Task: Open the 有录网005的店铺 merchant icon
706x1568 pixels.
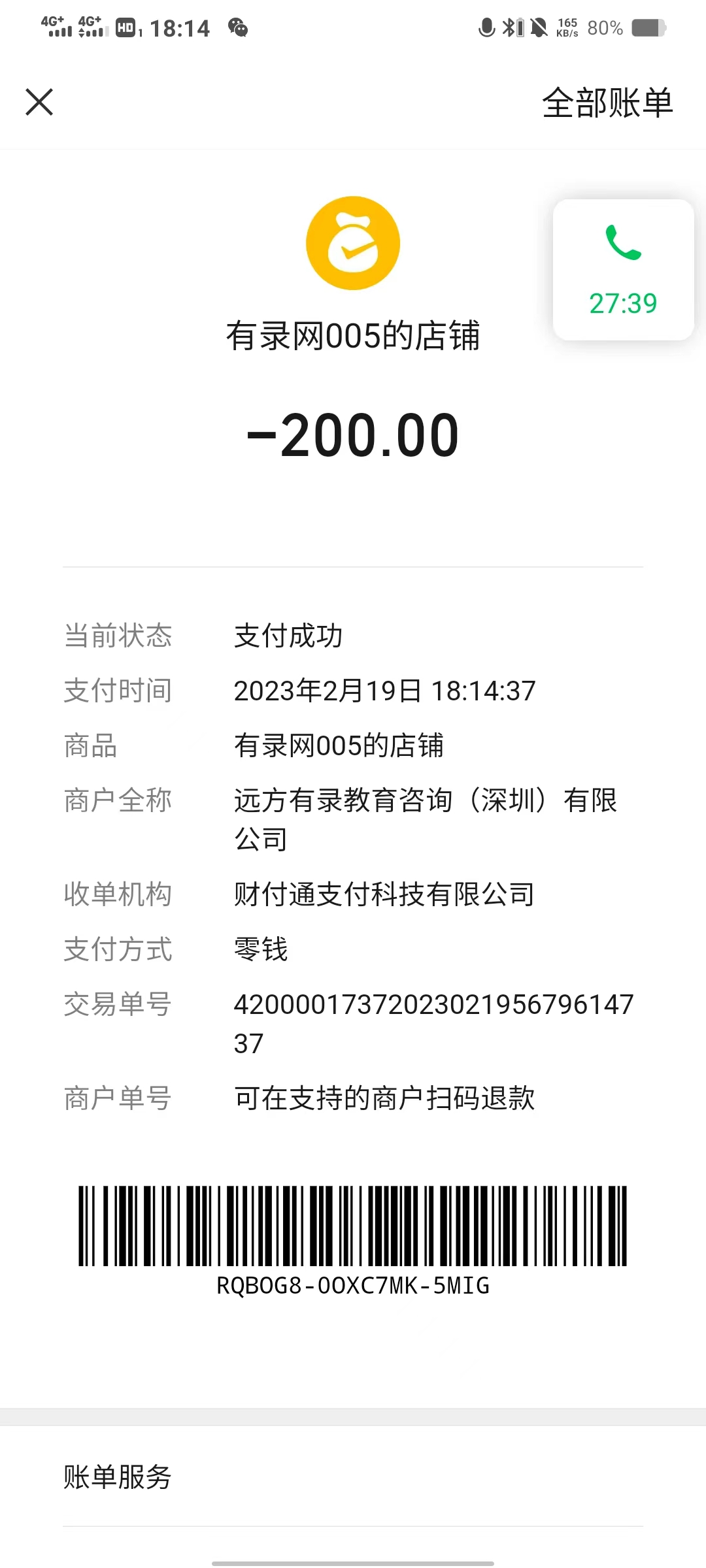Action: (x=353, y=243)
